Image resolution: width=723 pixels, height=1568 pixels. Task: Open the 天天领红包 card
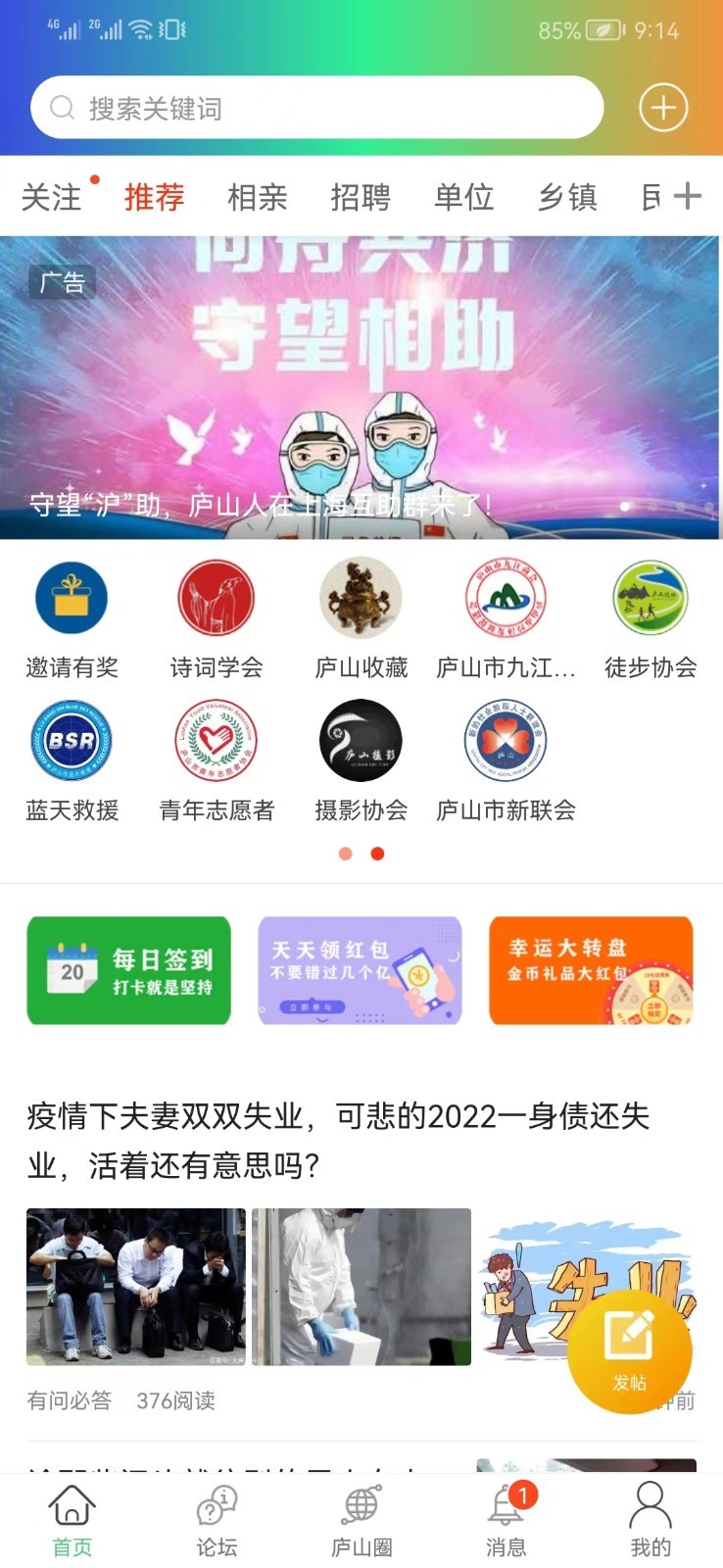(360, 970)
